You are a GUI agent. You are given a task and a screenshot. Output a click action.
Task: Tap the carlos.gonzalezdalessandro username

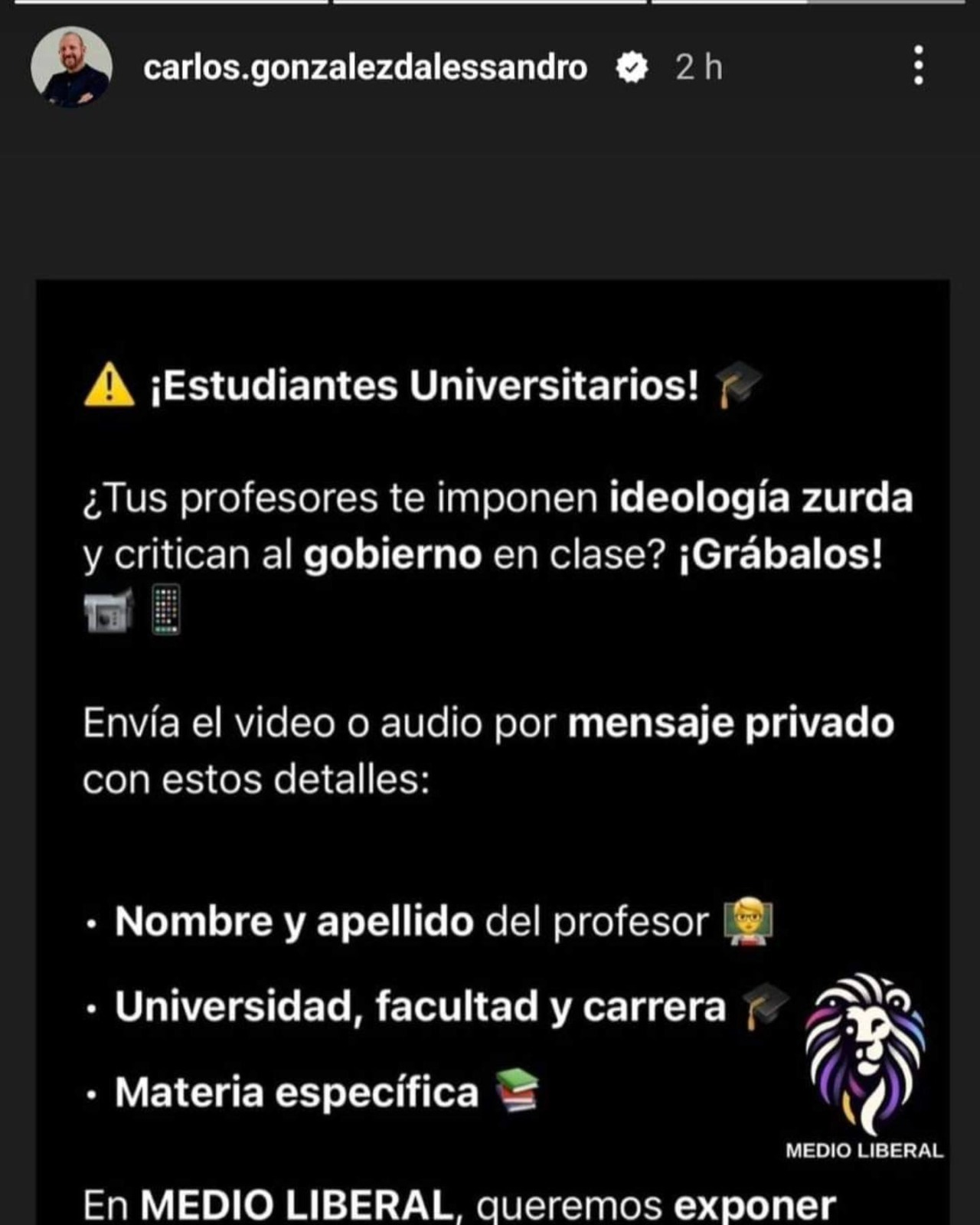coord(365,68)
